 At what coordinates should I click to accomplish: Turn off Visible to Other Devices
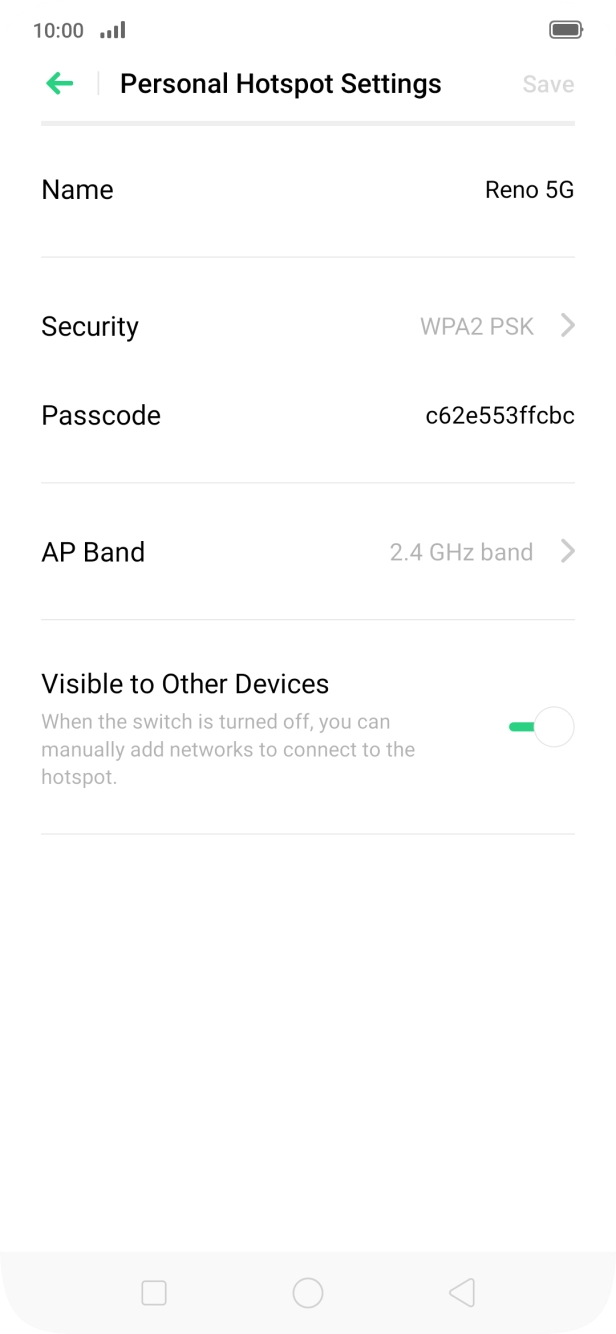click(x=541, y=727)
